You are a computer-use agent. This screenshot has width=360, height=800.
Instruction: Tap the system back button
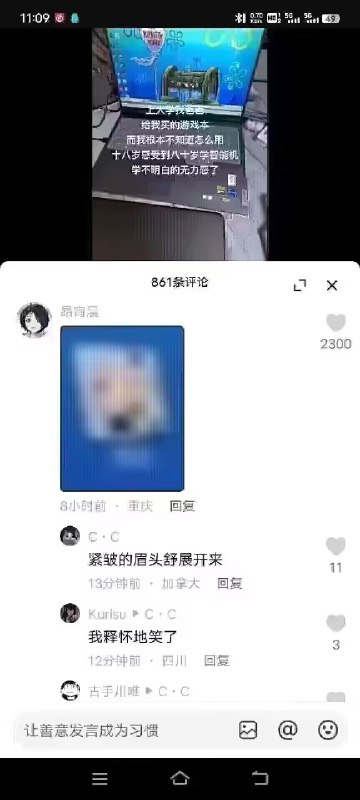[x=260, y=778]
